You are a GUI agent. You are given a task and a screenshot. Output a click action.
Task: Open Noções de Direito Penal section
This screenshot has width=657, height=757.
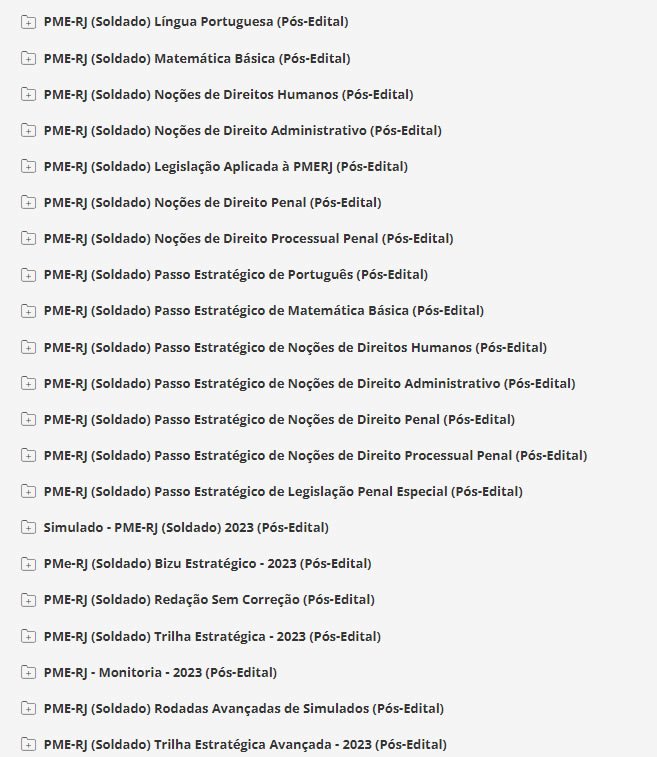coord(28,202)
